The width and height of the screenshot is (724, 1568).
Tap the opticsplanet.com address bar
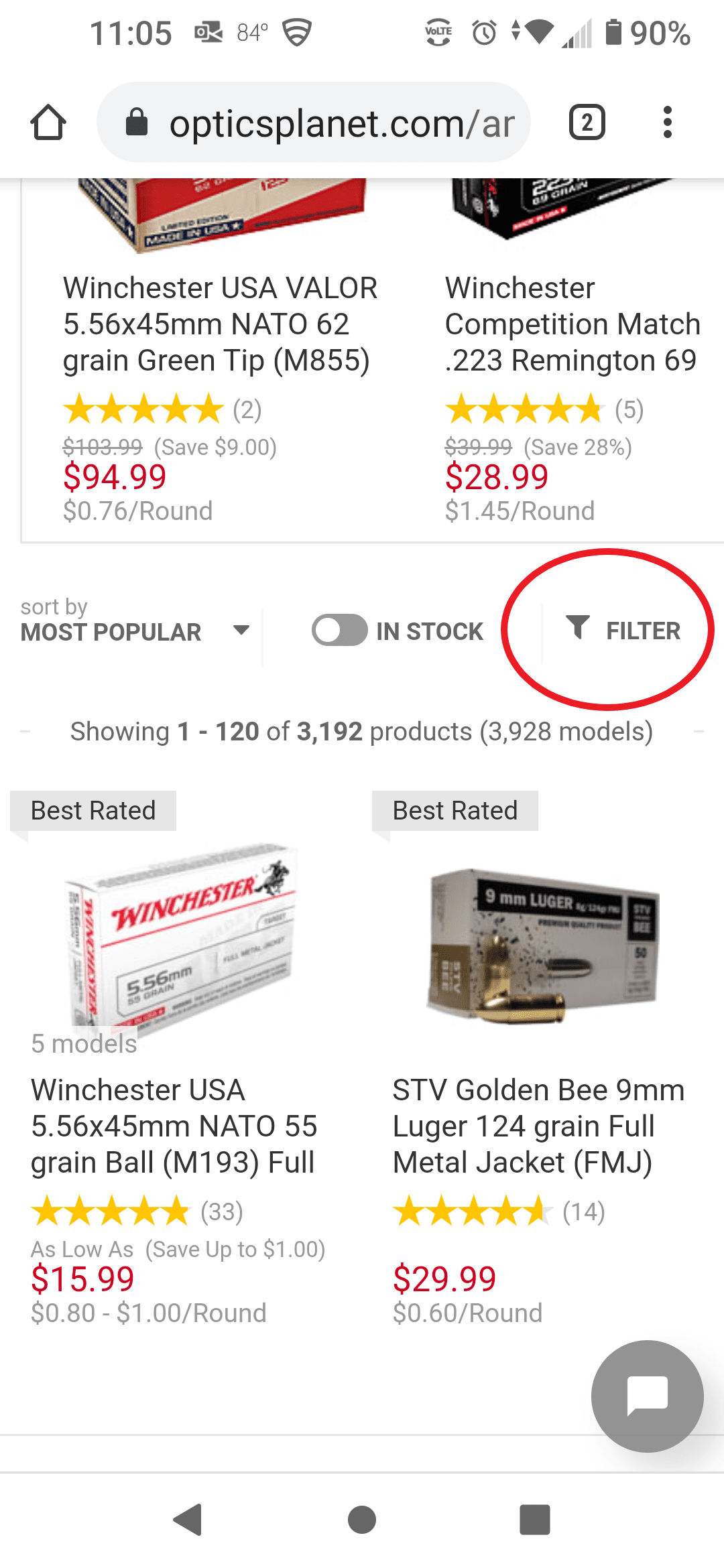tap(314, 123)
